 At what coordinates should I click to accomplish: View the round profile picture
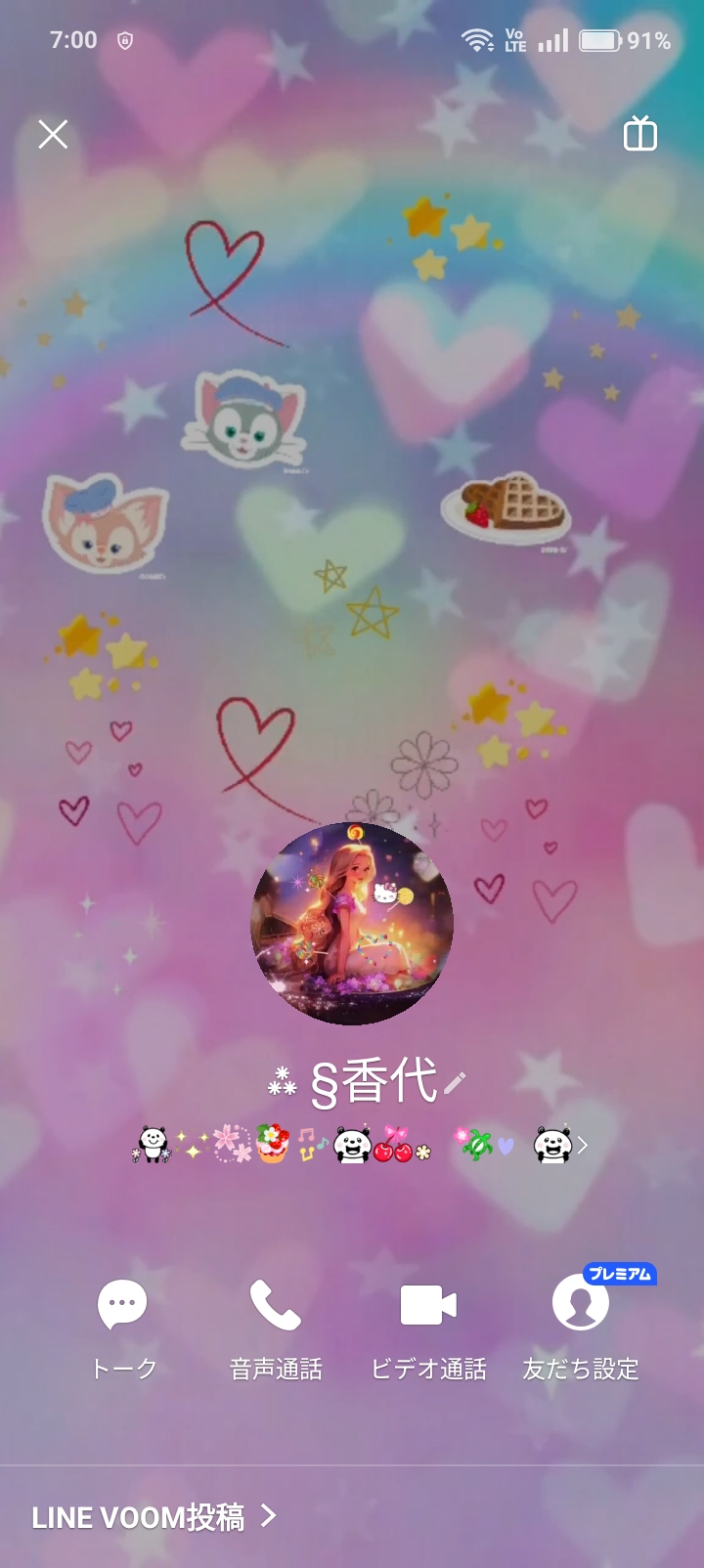352,924
